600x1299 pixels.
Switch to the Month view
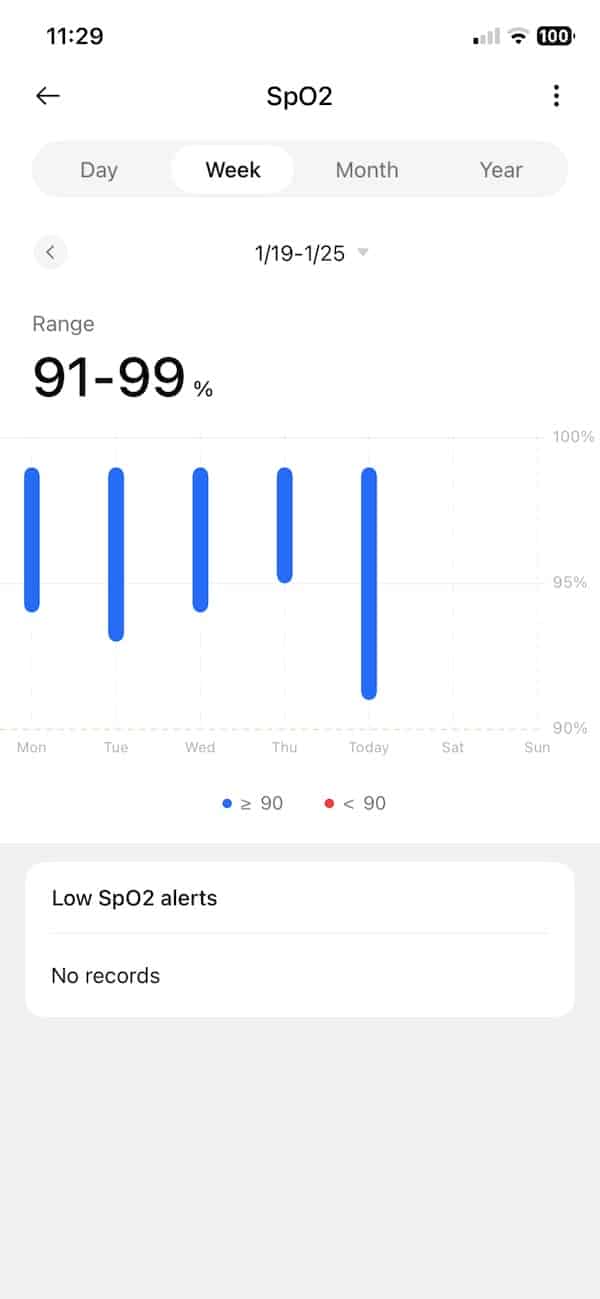pyautogui.click(x=367, y=170)
